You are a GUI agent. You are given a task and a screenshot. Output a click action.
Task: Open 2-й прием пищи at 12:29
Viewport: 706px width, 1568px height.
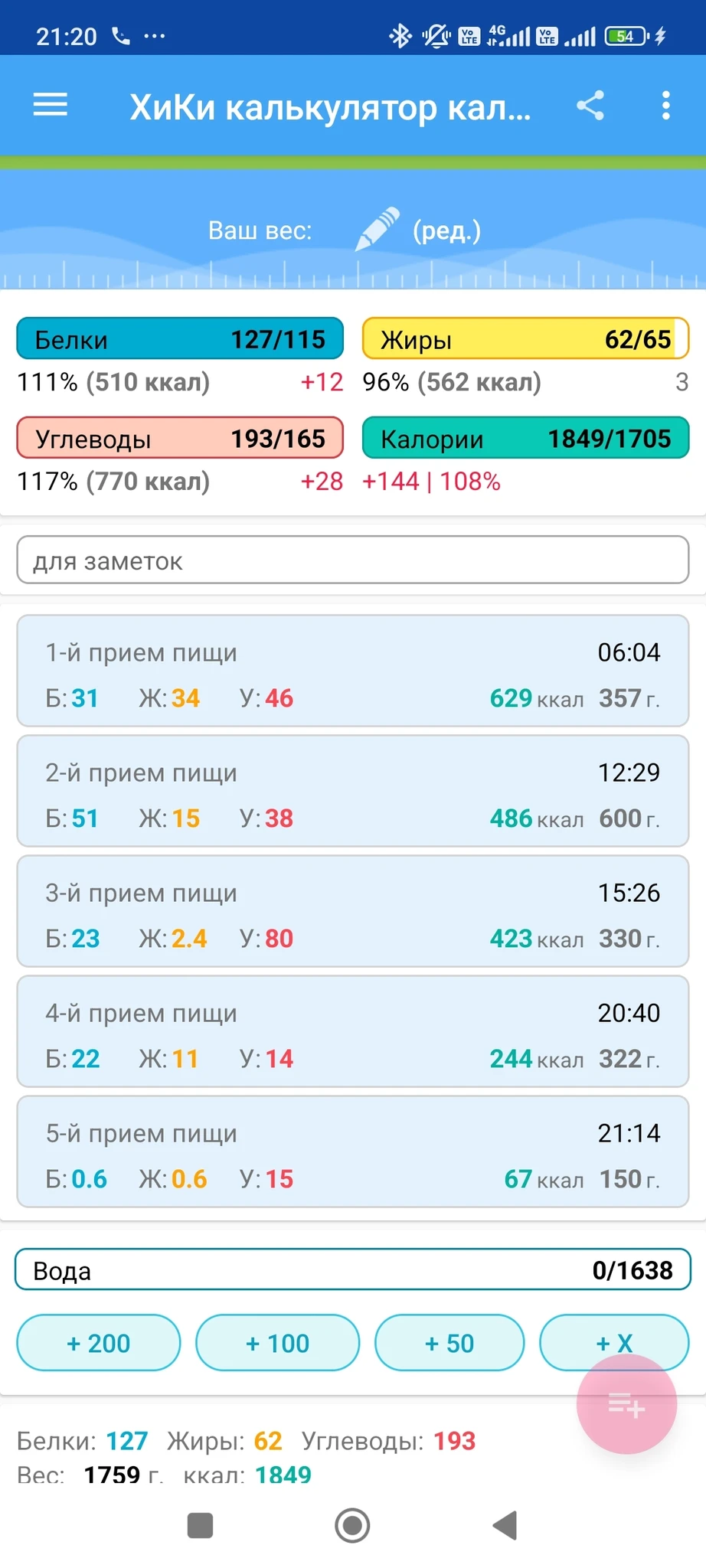click(x=352, y=792)
